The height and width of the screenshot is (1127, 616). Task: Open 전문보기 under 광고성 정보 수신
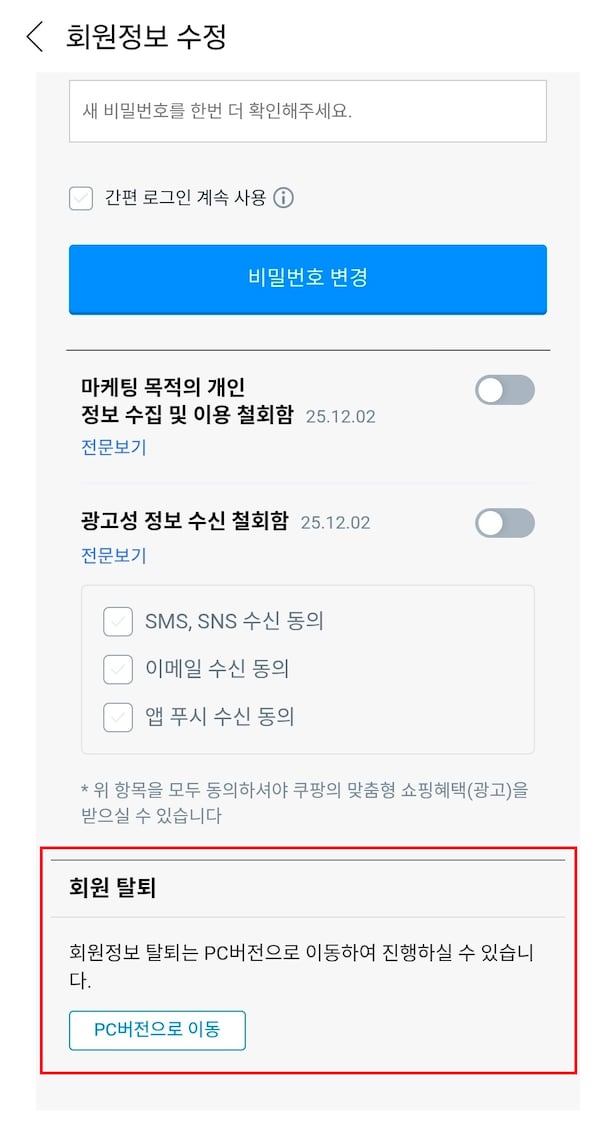113,555
